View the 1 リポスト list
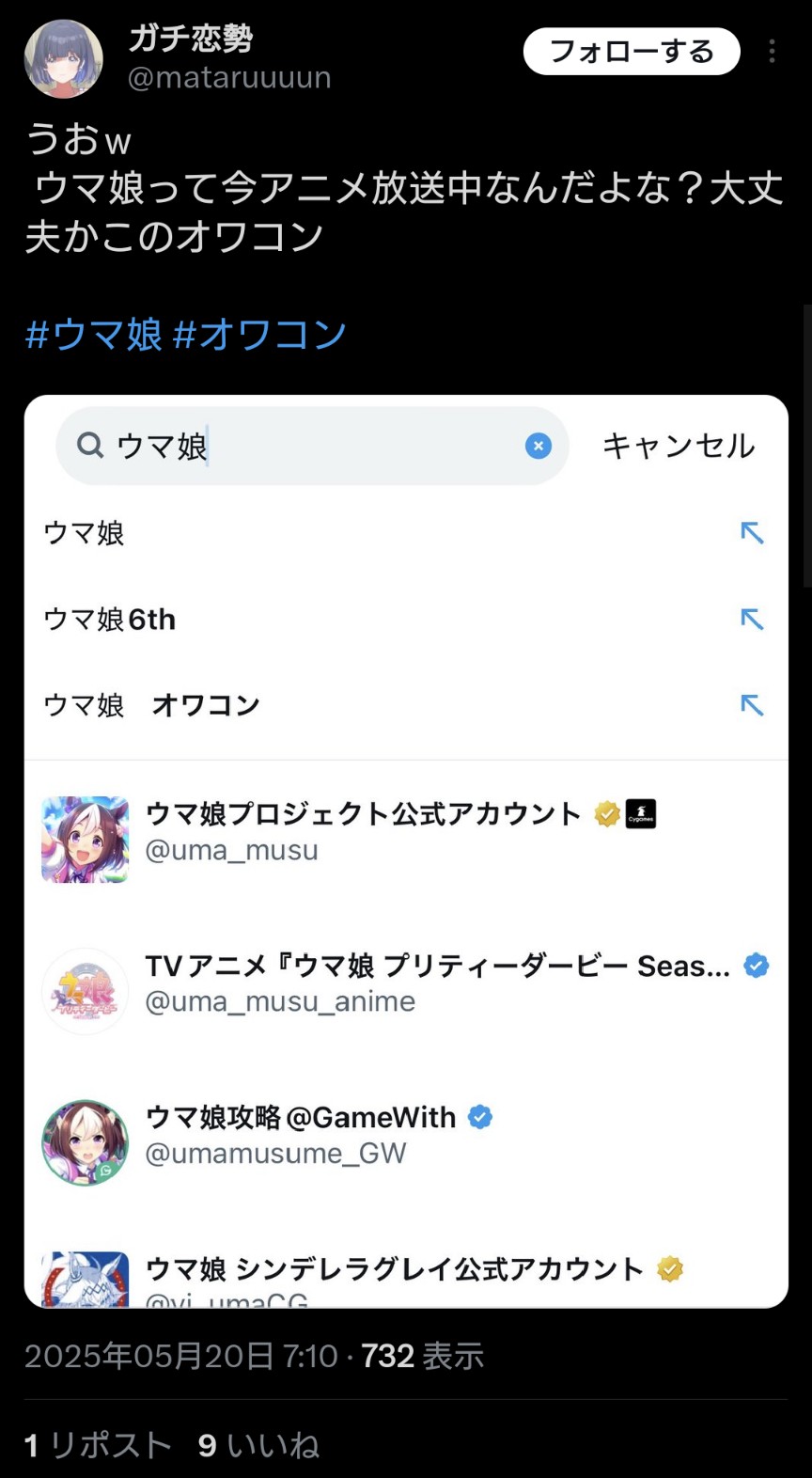The width and height of the screenshot is (812, 1478). click(x=98, y=1445)
